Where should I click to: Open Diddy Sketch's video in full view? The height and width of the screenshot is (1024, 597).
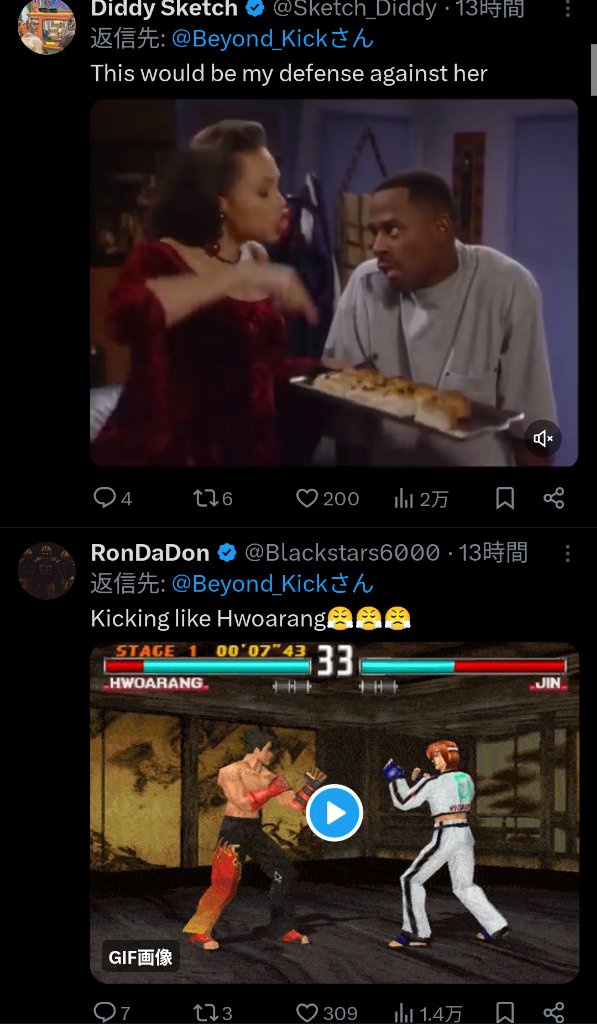(334, 283)
